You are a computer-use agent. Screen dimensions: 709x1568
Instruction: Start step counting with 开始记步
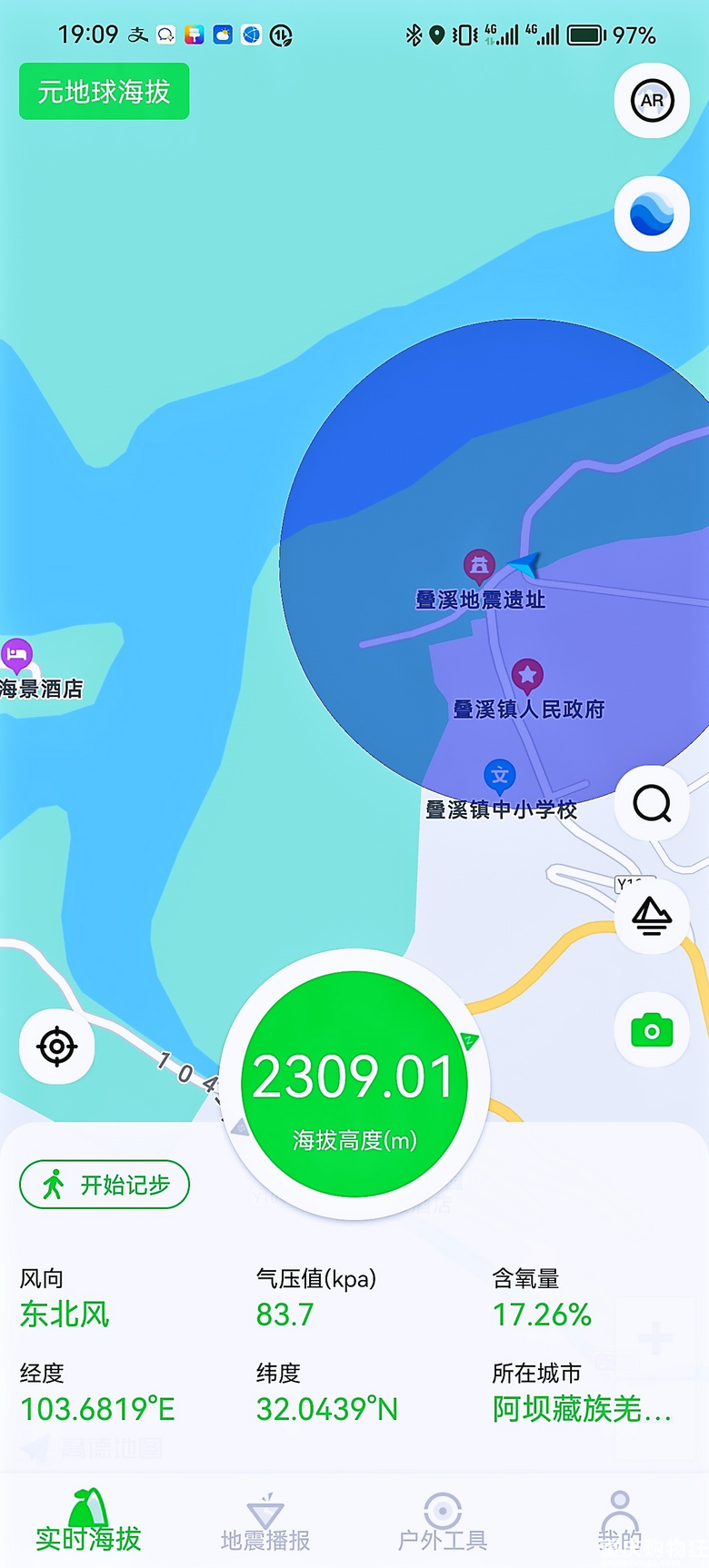[105, 1185]
